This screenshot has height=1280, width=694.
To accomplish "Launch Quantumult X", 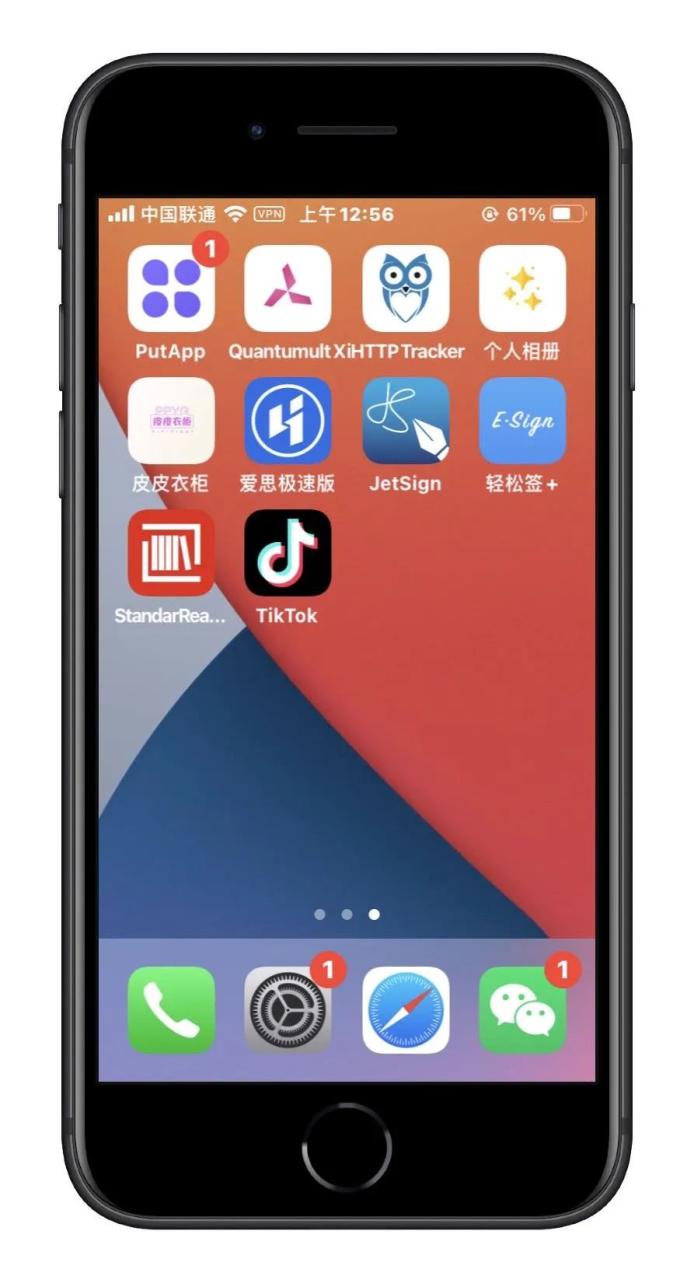I will pyautogui.click(x=288, y=289).
